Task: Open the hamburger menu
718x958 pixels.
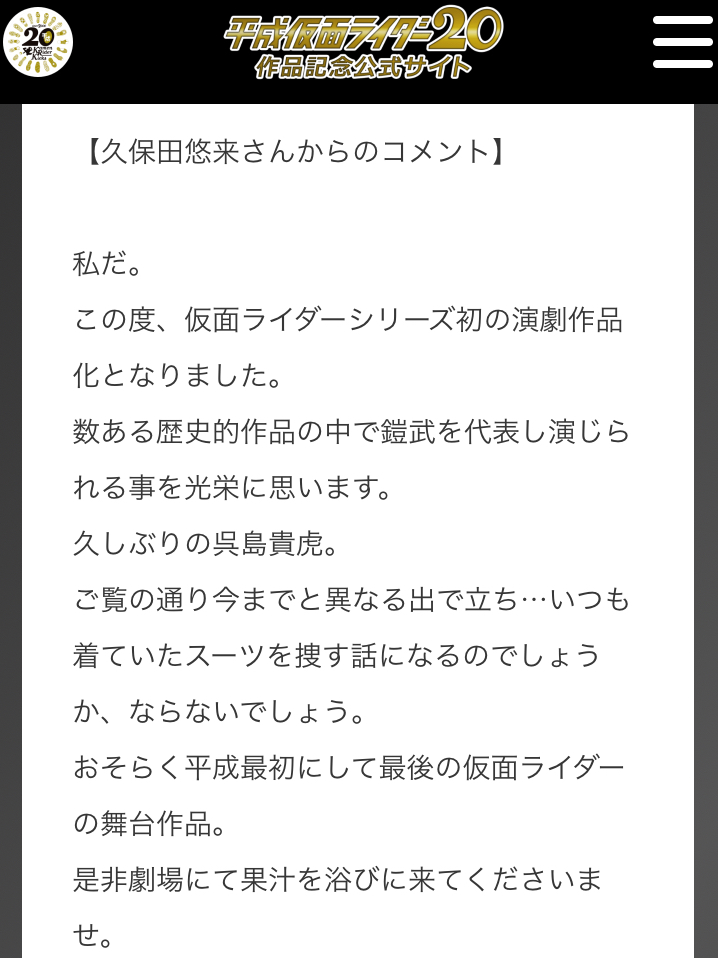Action: pyautogui.click(x=682, y=42)
